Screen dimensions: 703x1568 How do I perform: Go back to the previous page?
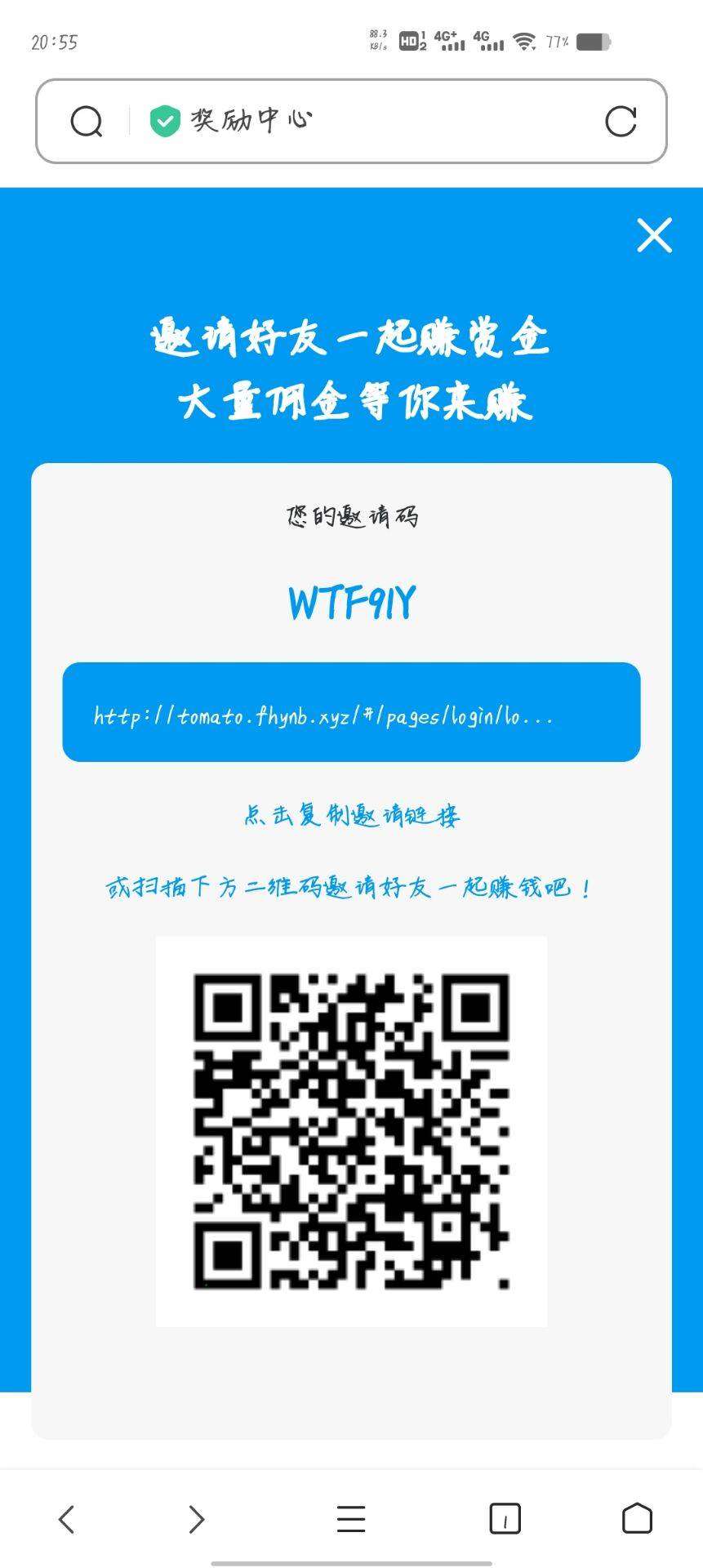(67, 1519)
